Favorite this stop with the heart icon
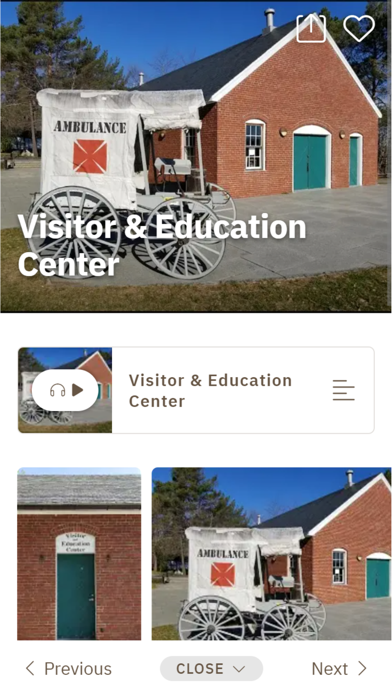The height and width of the screenshot is (696, 392). click(x=359, y=28)
